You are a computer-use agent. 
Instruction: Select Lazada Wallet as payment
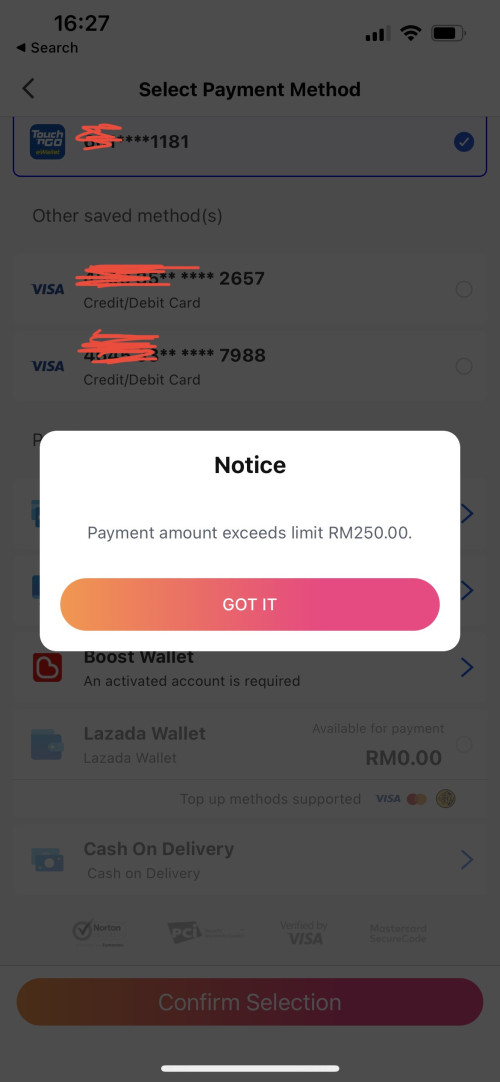(x=250, y=745)
